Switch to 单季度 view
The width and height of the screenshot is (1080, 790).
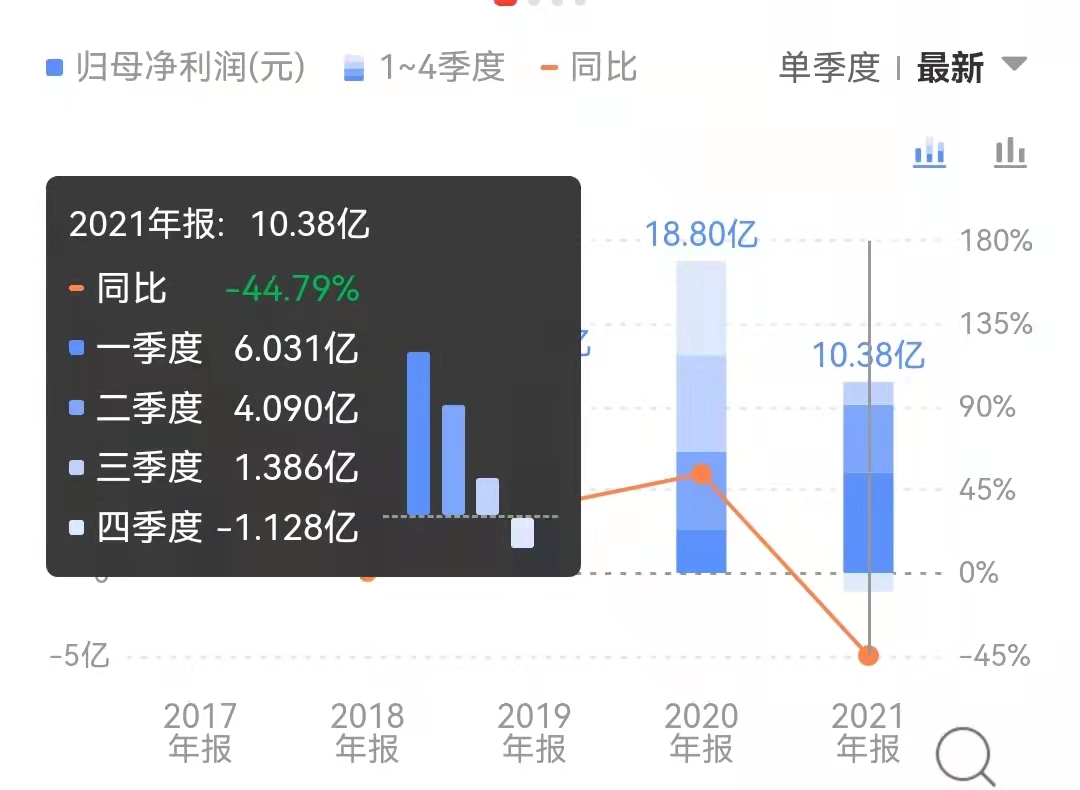click(829, 68)
